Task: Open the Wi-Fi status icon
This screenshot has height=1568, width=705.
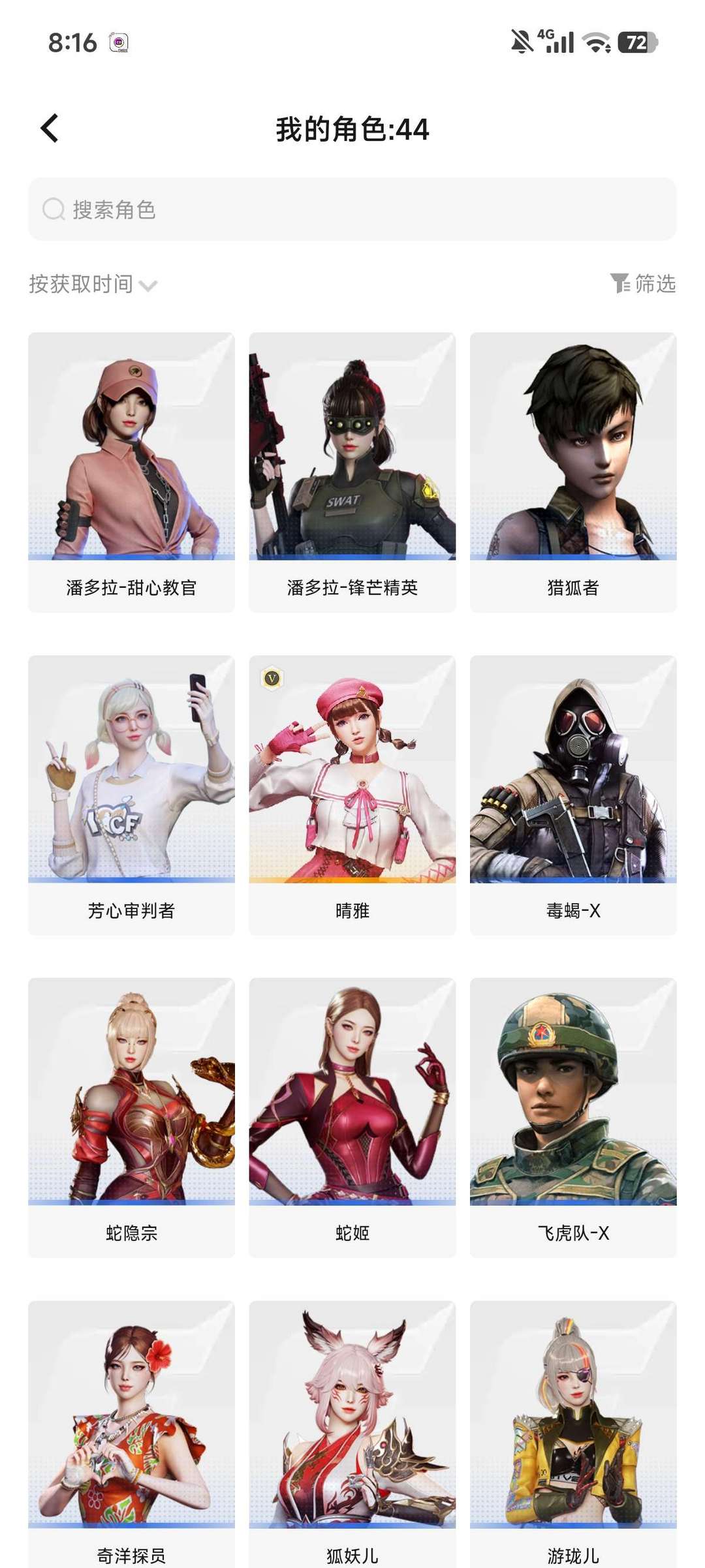Action: (x=595, y=42)
